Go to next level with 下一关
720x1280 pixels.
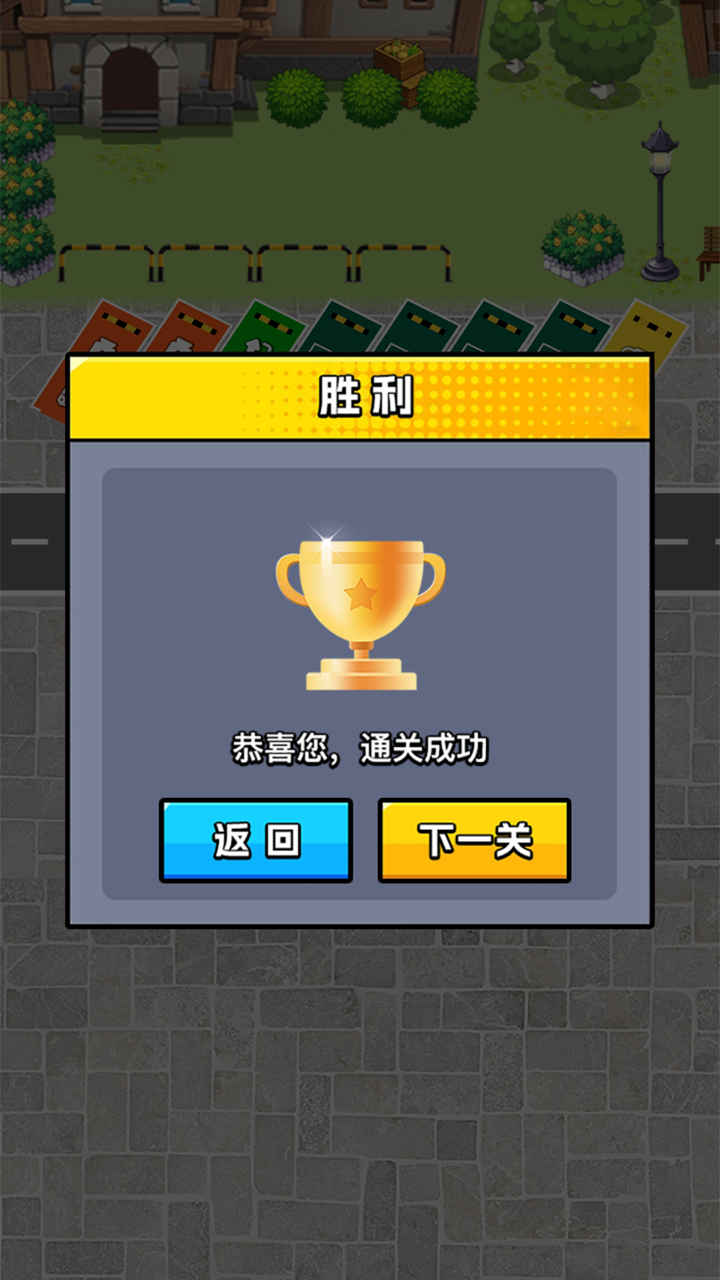(474, 840)
